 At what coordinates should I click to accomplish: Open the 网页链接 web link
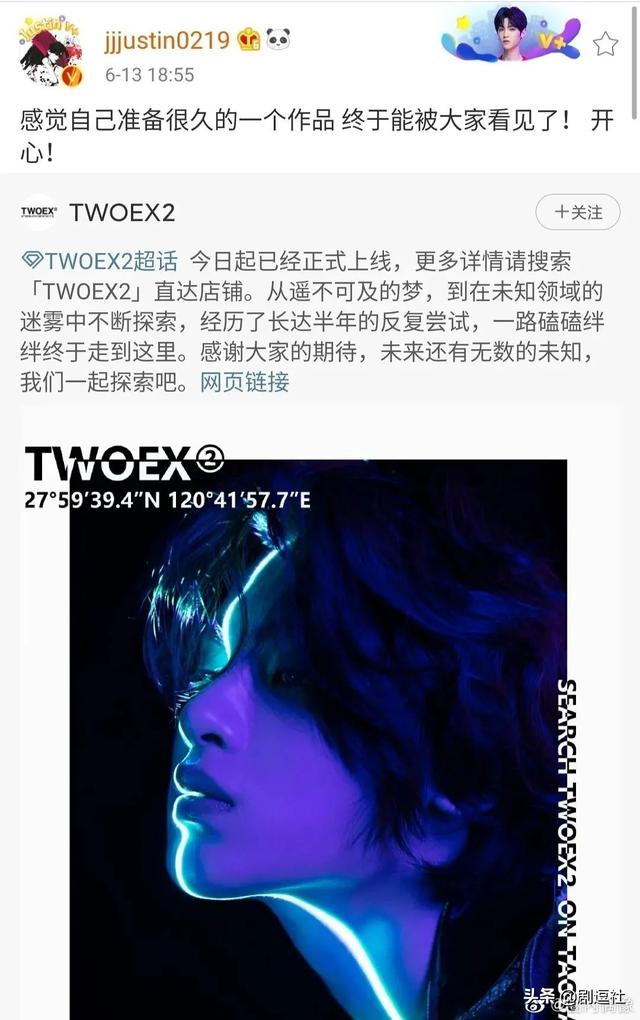coord(245,382)
